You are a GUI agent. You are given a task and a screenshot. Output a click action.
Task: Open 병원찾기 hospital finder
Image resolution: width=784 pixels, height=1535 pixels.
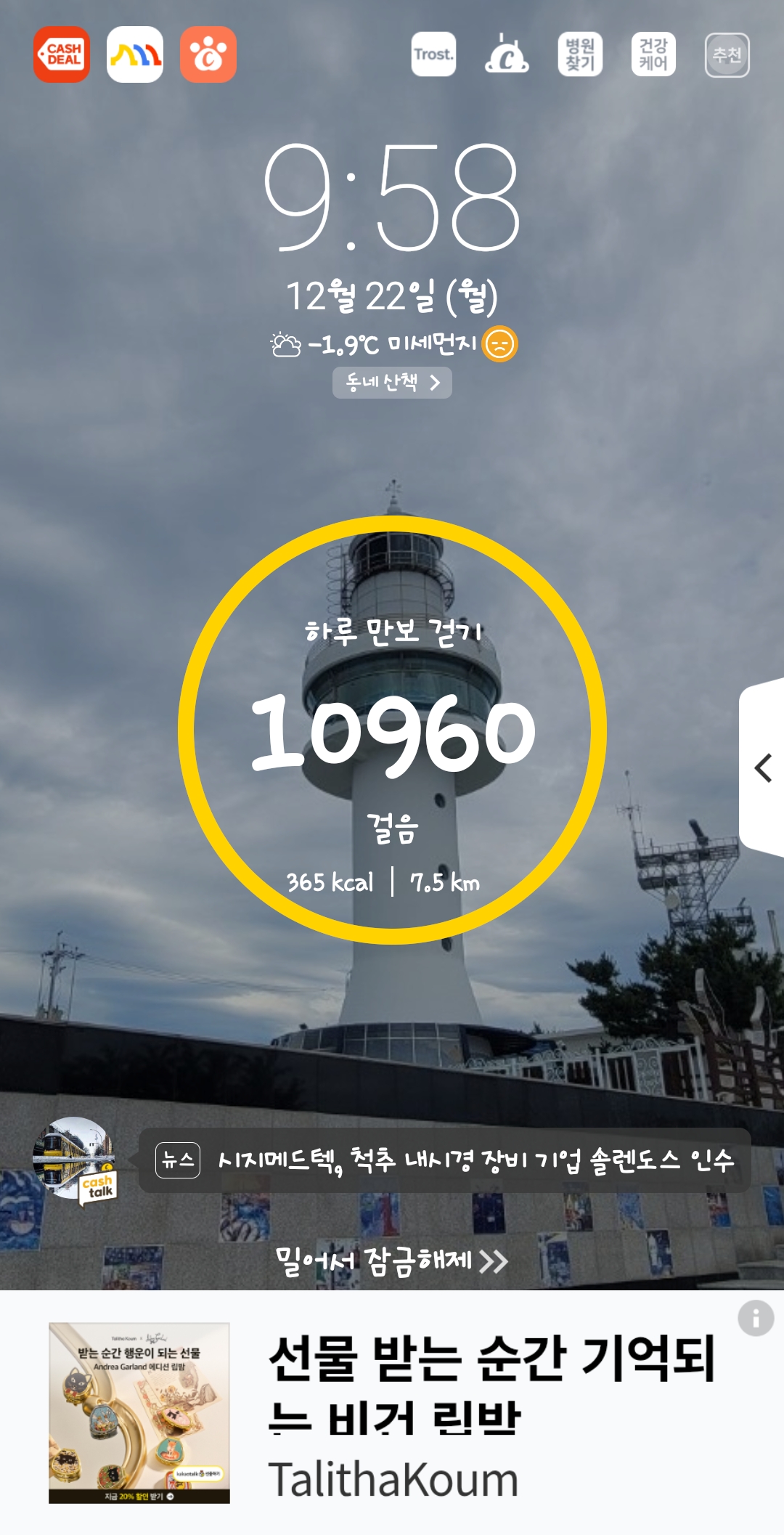point(580,55)
